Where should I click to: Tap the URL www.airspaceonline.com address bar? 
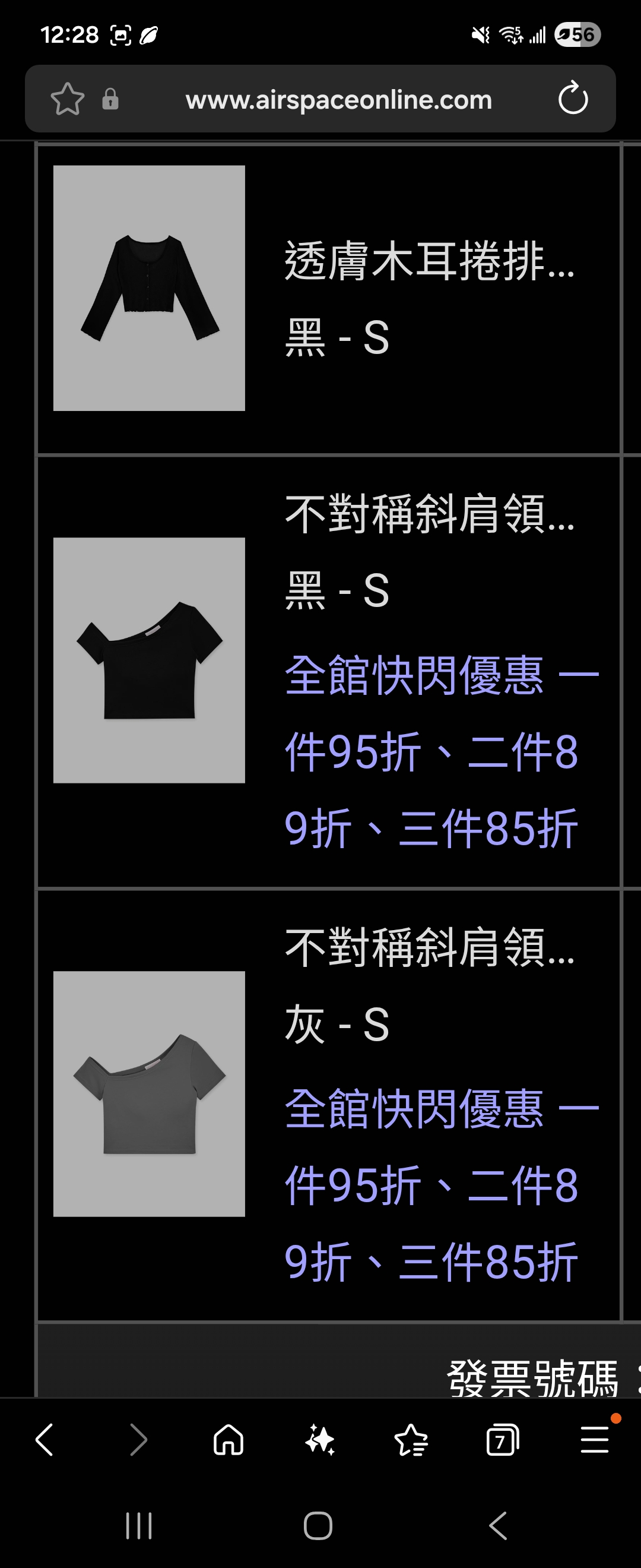pyautogui.click(x=338, y=99)
